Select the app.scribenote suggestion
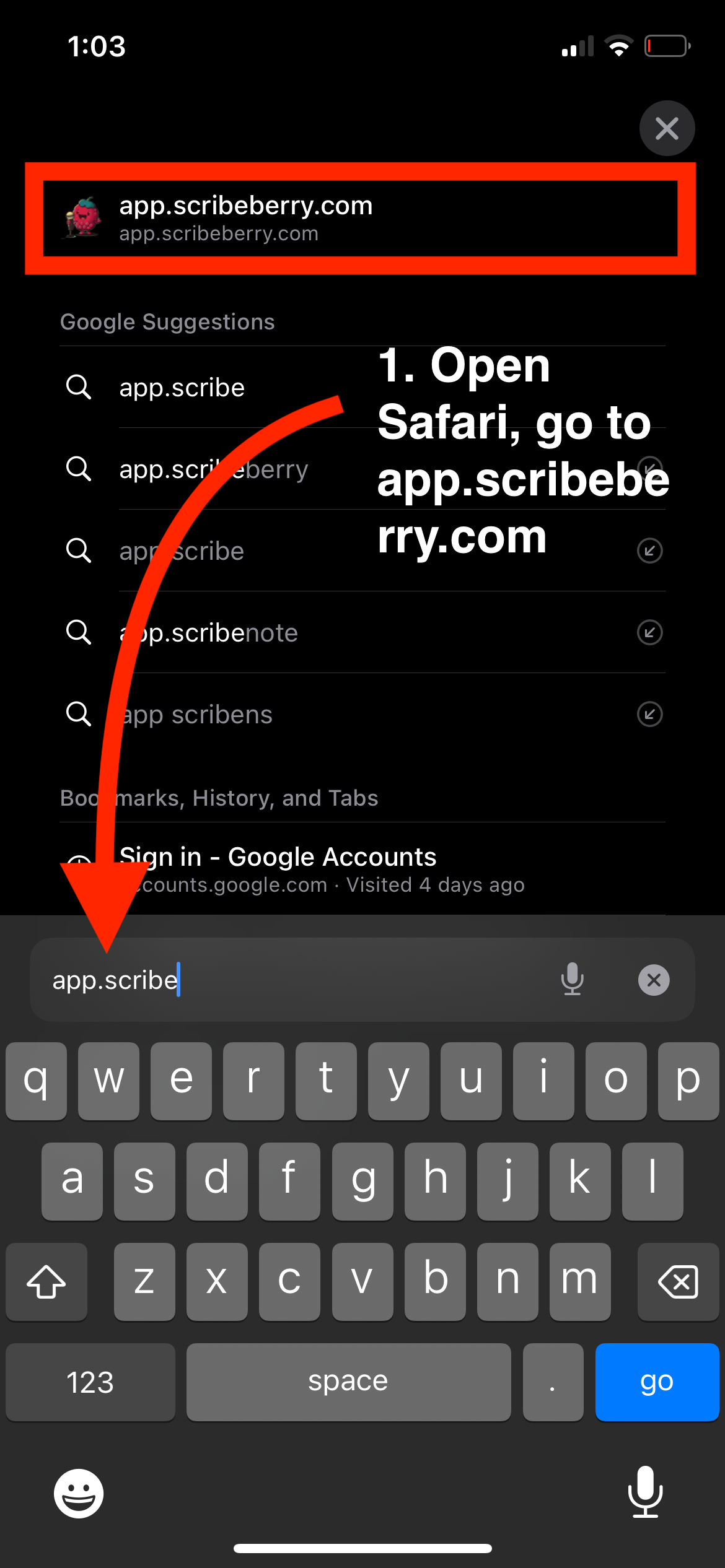 click(x=248, y=633)
